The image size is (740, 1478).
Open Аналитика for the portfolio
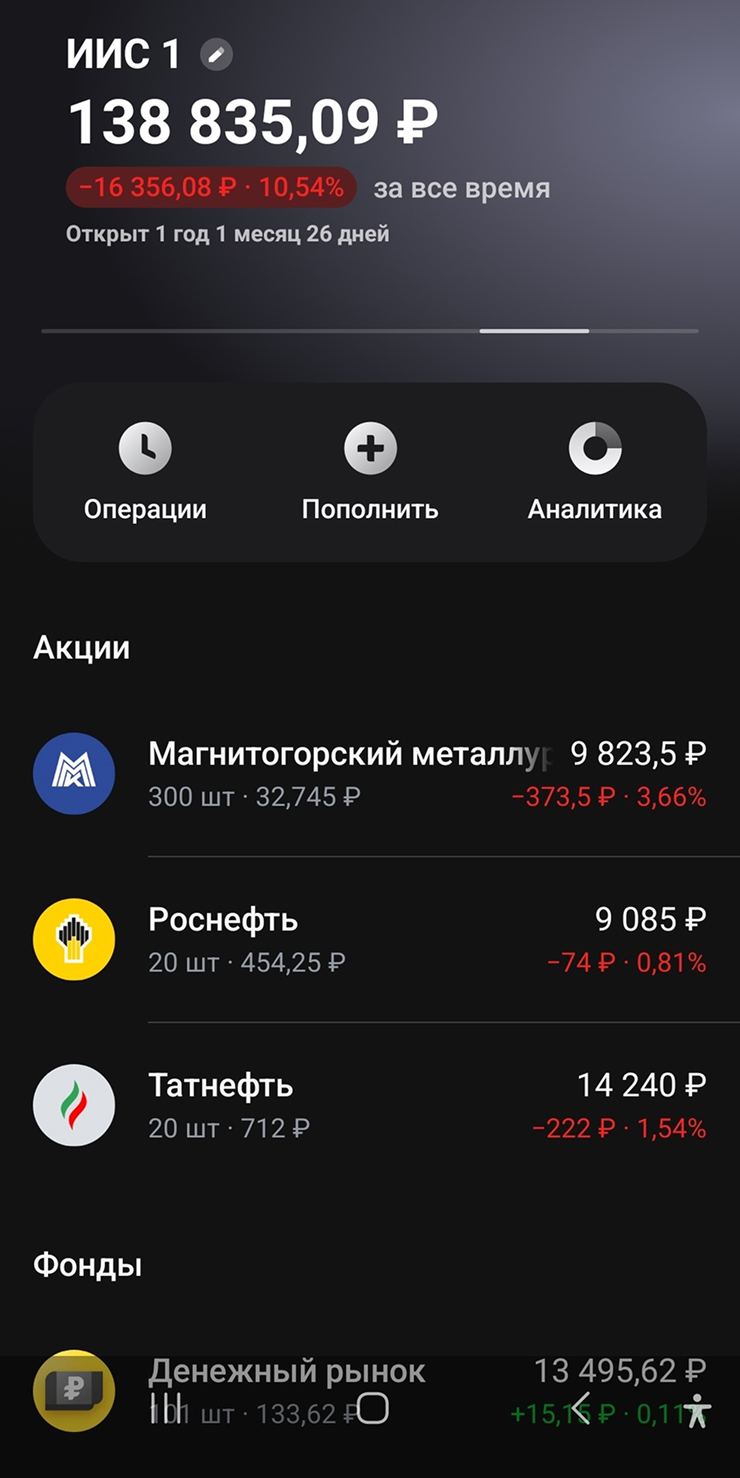tap(595, 472)
